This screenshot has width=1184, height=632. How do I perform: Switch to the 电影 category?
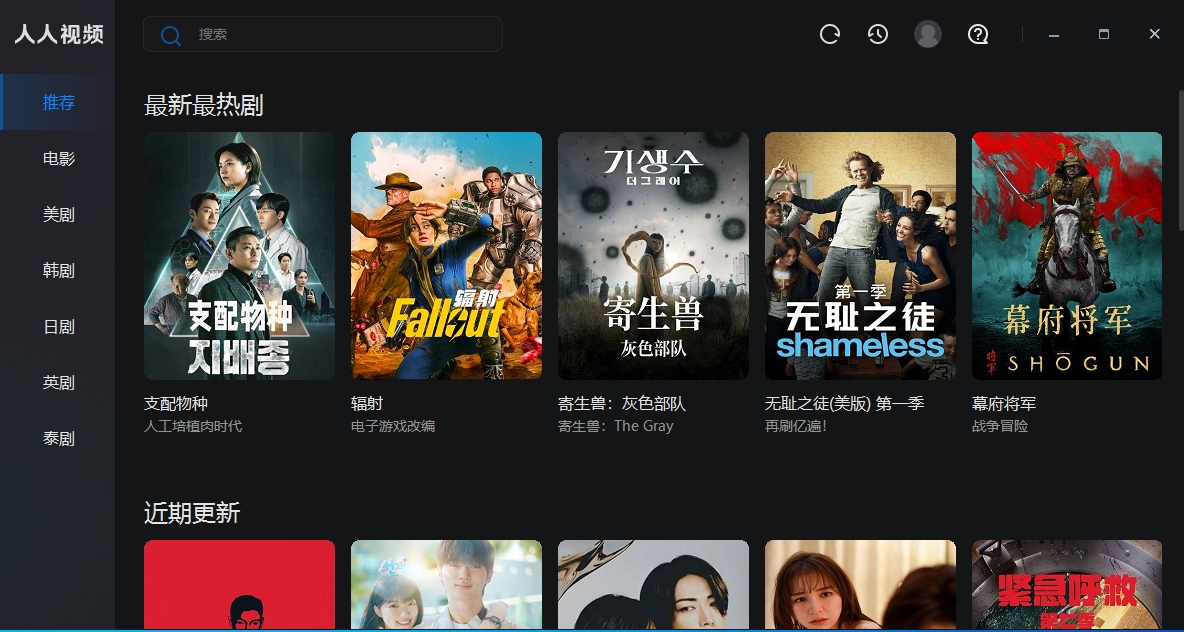tap(59, 158)
